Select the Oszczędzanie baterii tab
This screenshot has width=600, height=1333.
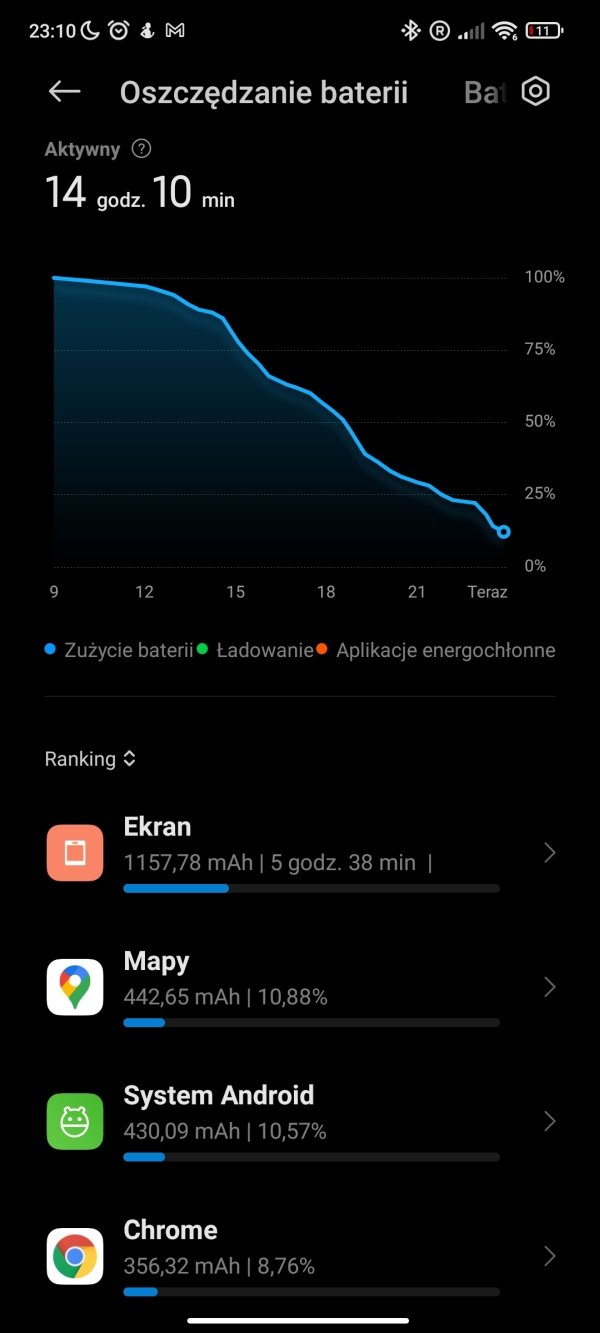(264, 93)
